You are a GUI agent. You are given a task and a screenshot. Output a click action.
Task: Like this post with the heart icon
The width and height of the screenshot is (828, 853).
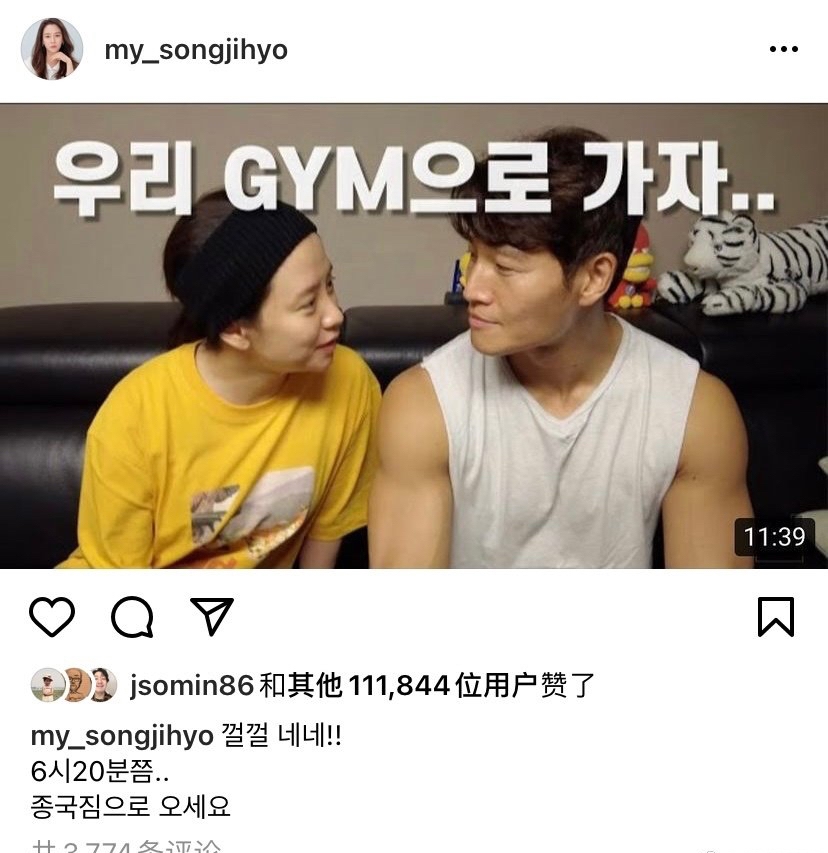pyautogui.click(x=52, y=617)
